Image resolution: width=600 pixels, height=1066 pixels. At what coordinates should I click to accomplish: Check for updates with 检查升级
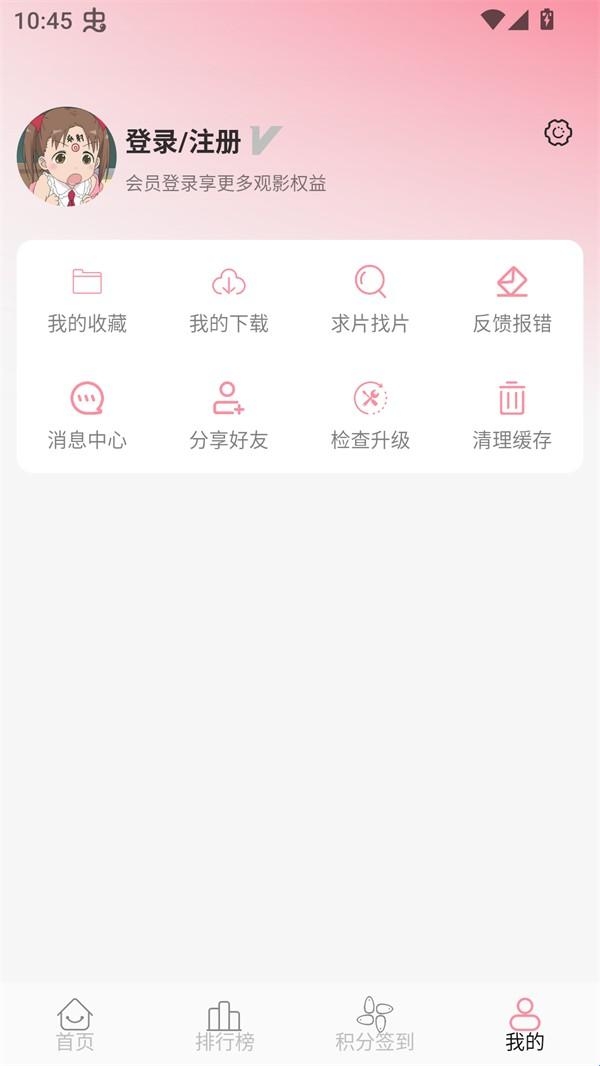point(370,416)
